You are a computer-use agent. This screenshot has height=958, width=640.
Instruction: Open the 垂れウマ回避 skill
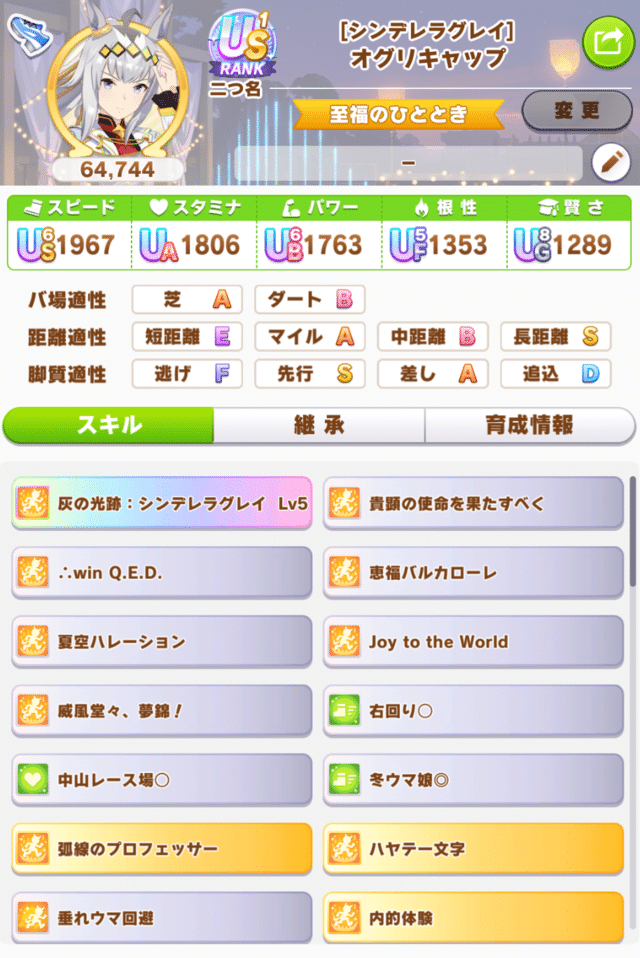pyautogui.click(x=162, y=917)
